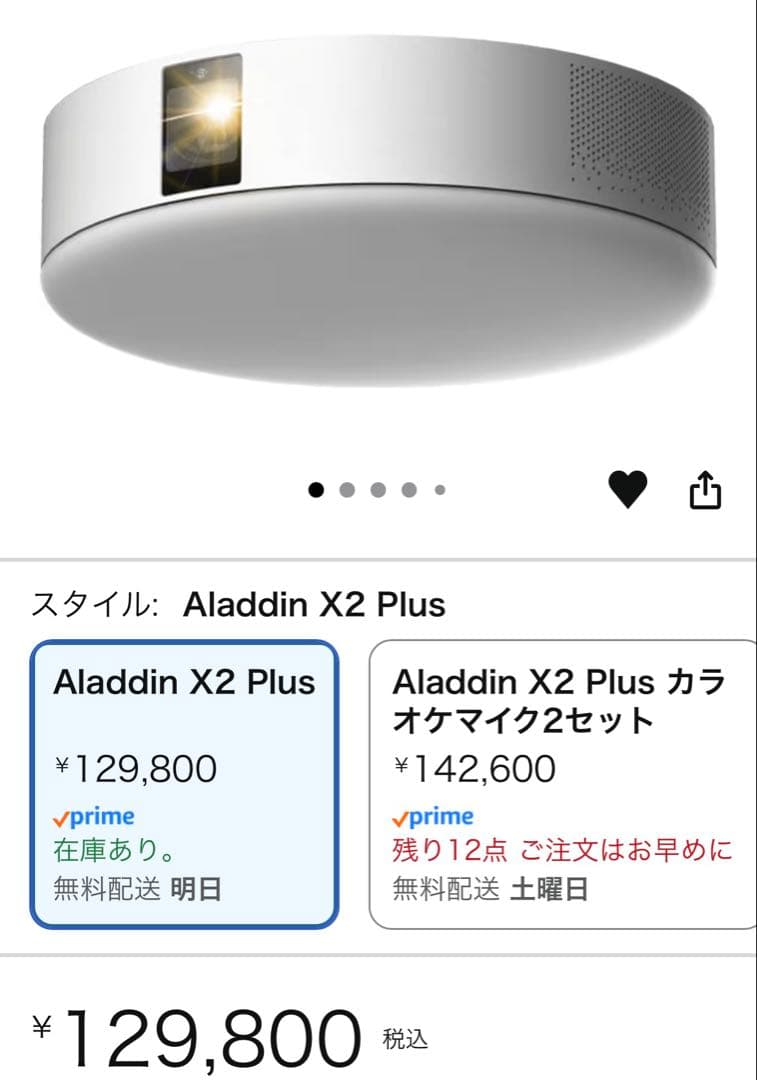The width and height of the screenshot is (757, 1080).
Task: Select the third carousel dot
Action: click(378, 490)
